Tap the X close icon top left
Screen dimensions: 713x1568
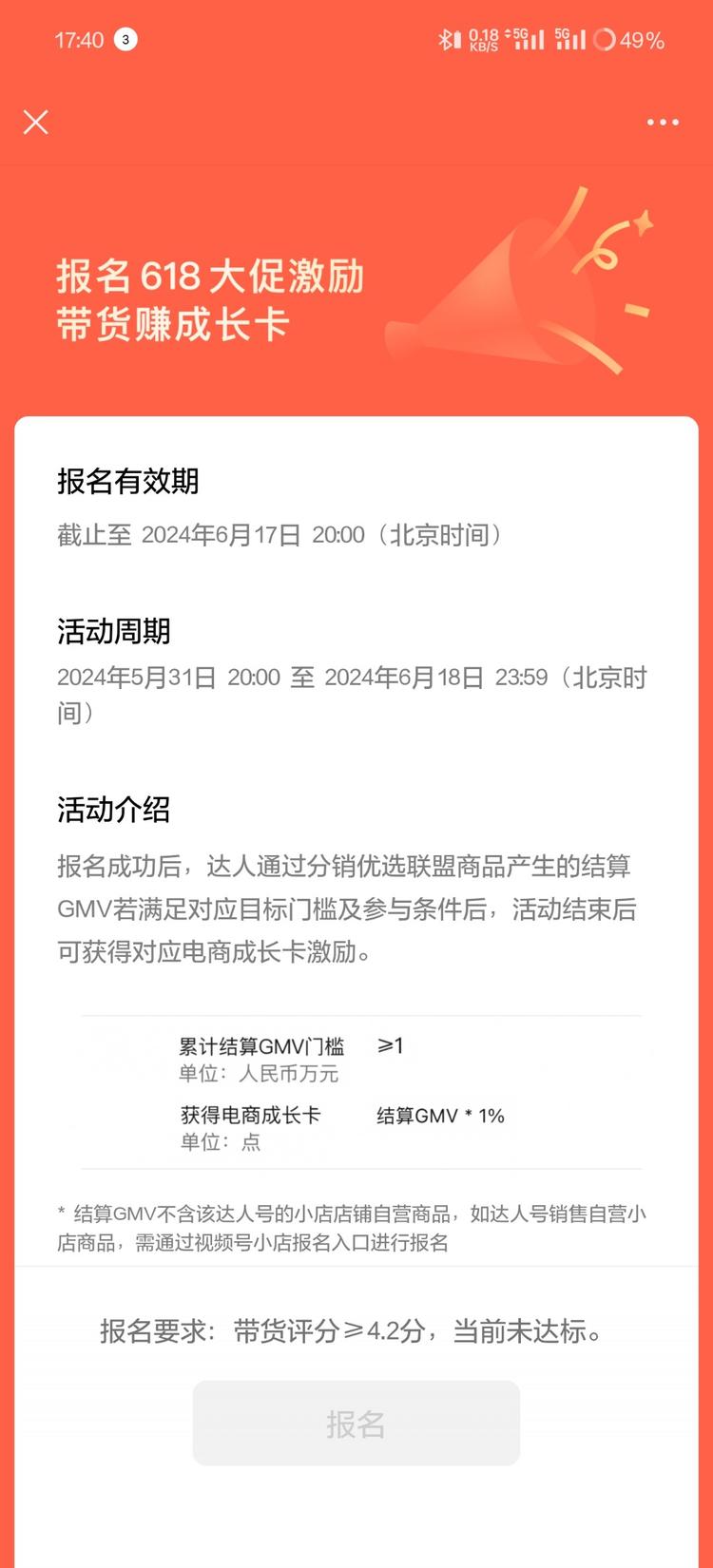[x=35, y=122]
